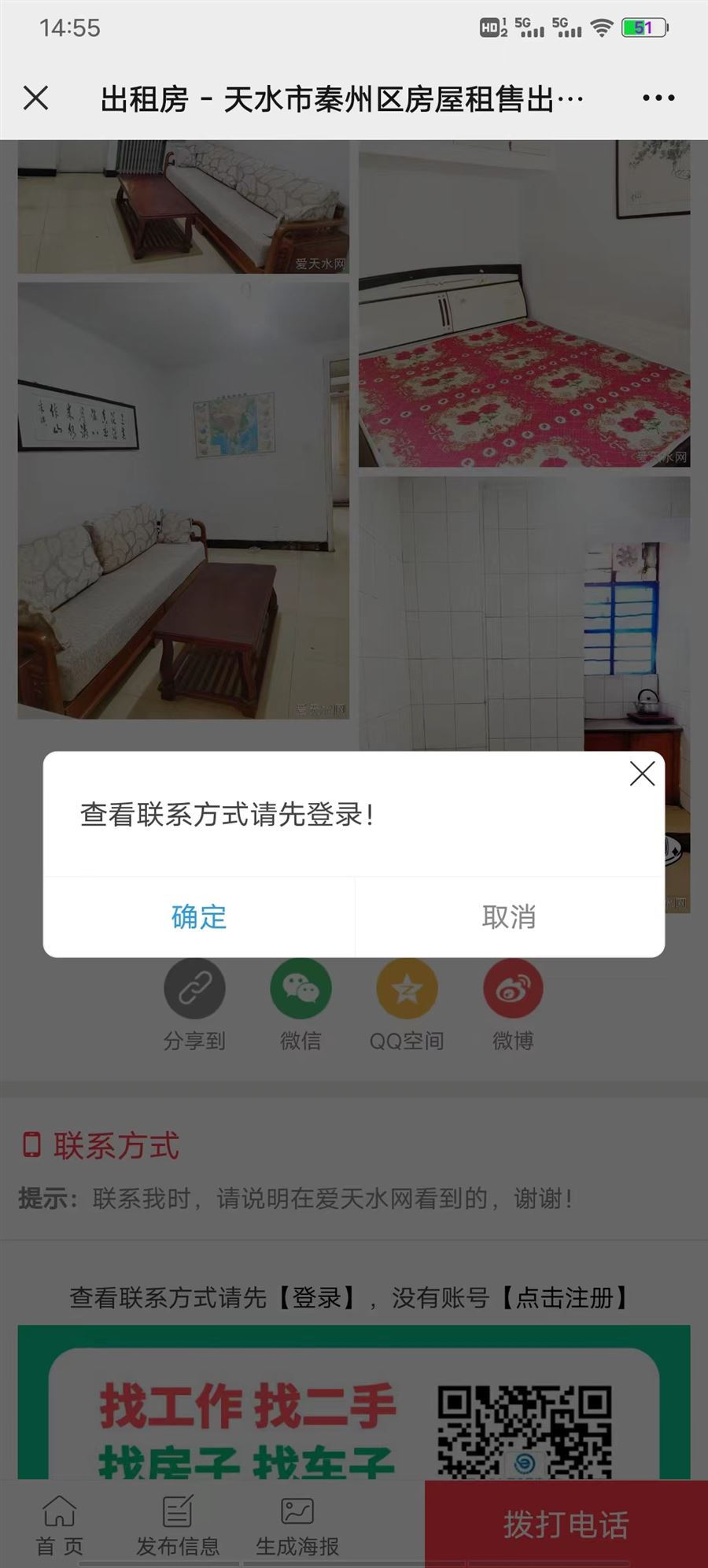Screen dimensions: 708x1568
Task: Share the listing to 微博
Action: point(513,989)
